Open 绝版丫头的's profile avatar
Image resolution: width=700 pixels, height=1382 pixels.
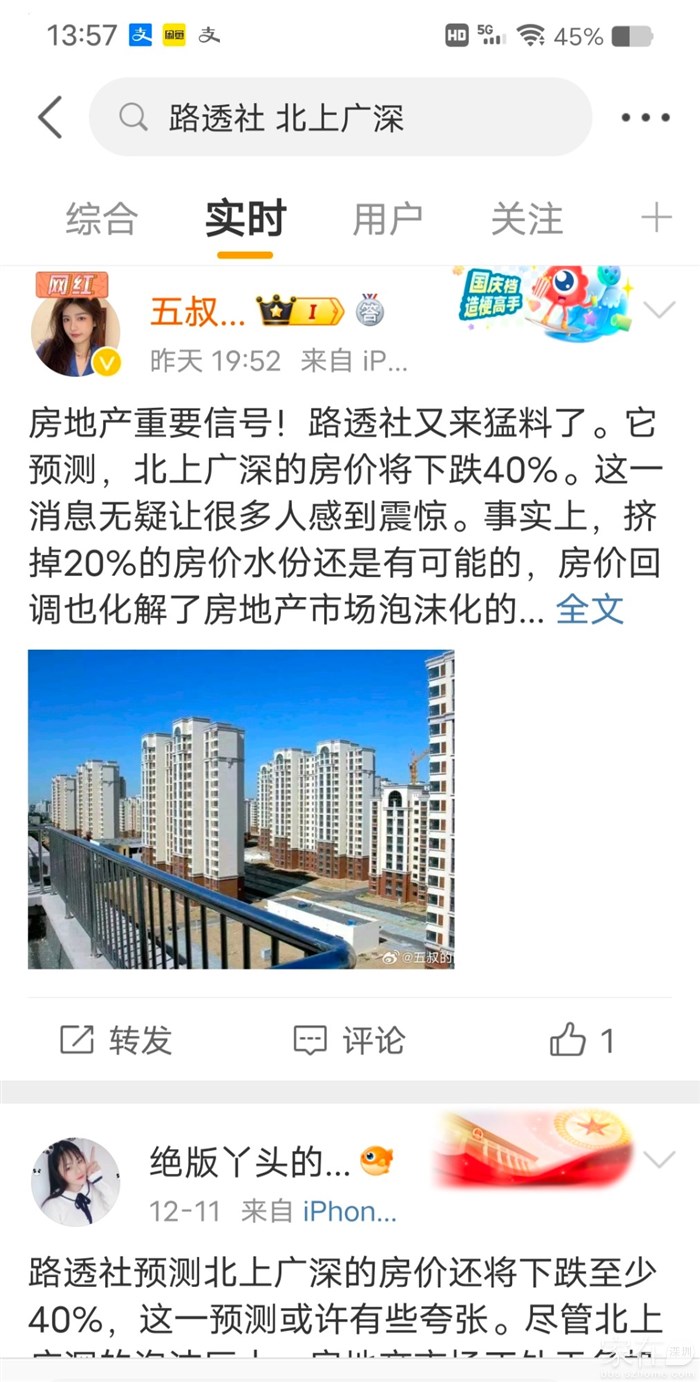76,1181
